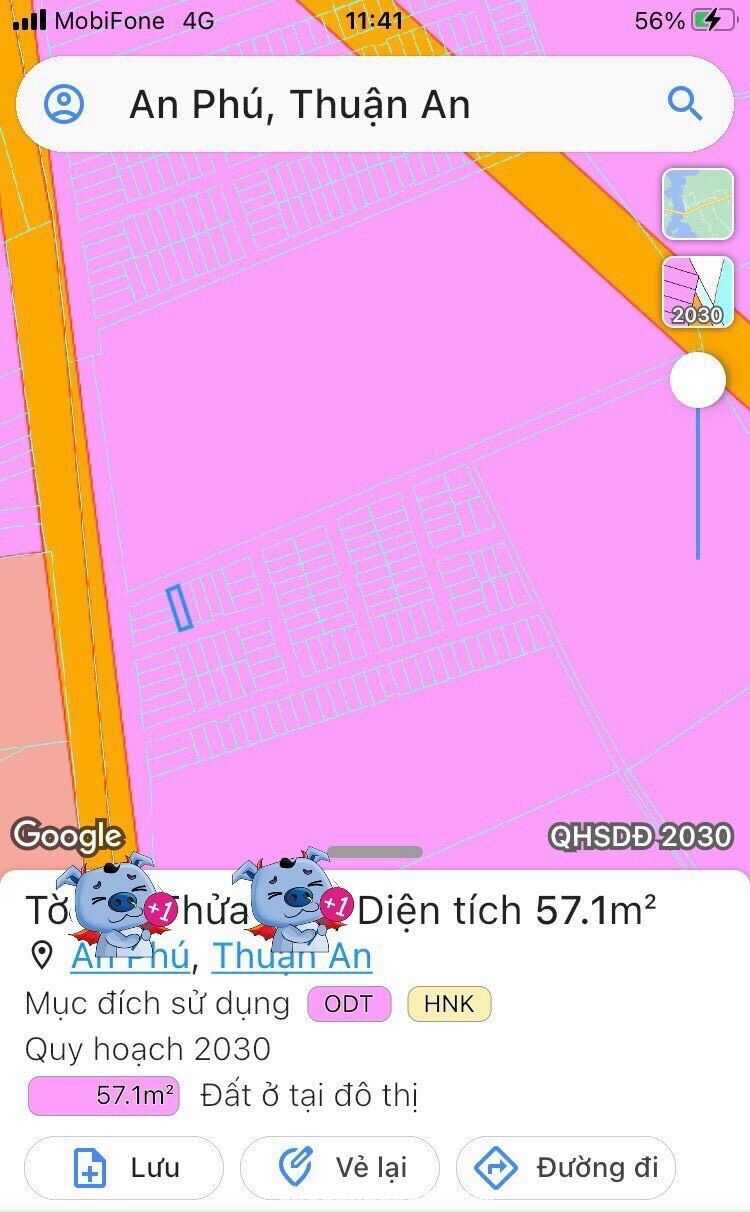Tap the search magnifier icon

pyautogui.click(x=685, y=104)
